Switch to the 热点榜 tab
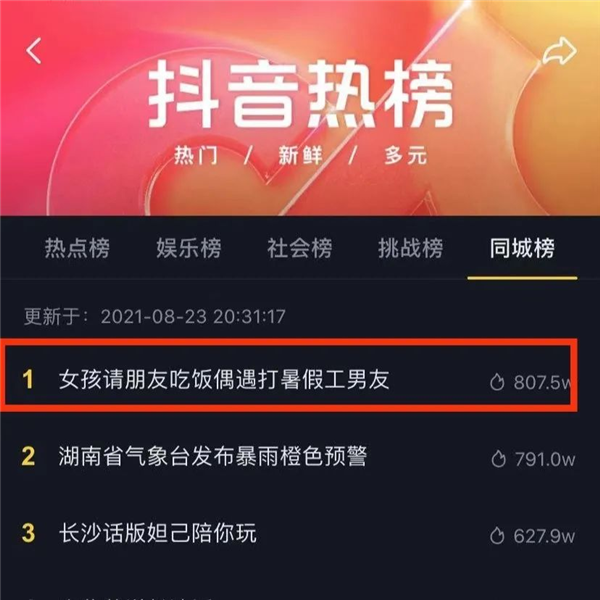The width and height of the screenshot is (600, 600). point(77,248)
